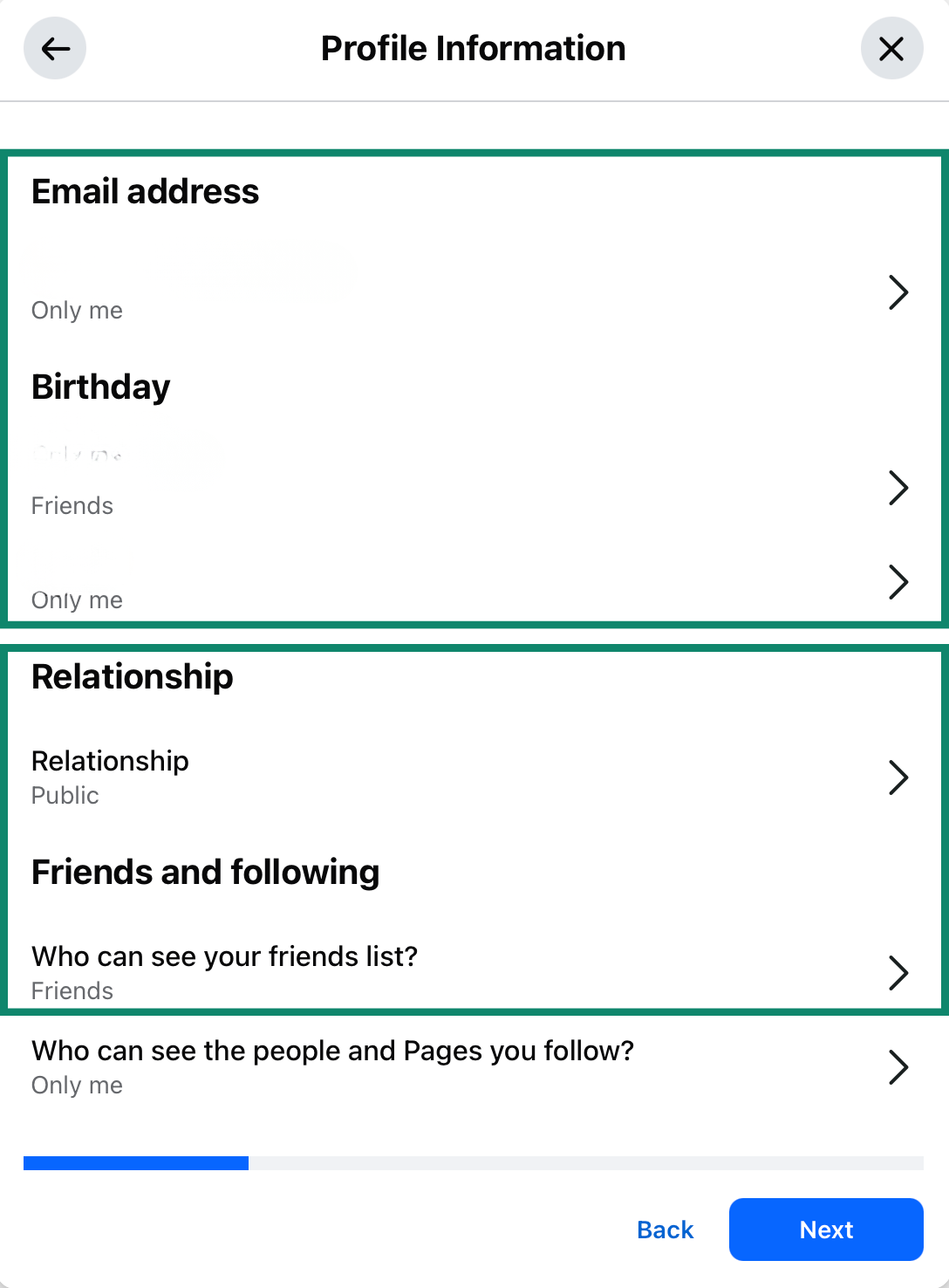Open the Birthday row set to Friends
Viewport: 949px width, 1288px height.
pyautogui.click(x=471, y=488)
